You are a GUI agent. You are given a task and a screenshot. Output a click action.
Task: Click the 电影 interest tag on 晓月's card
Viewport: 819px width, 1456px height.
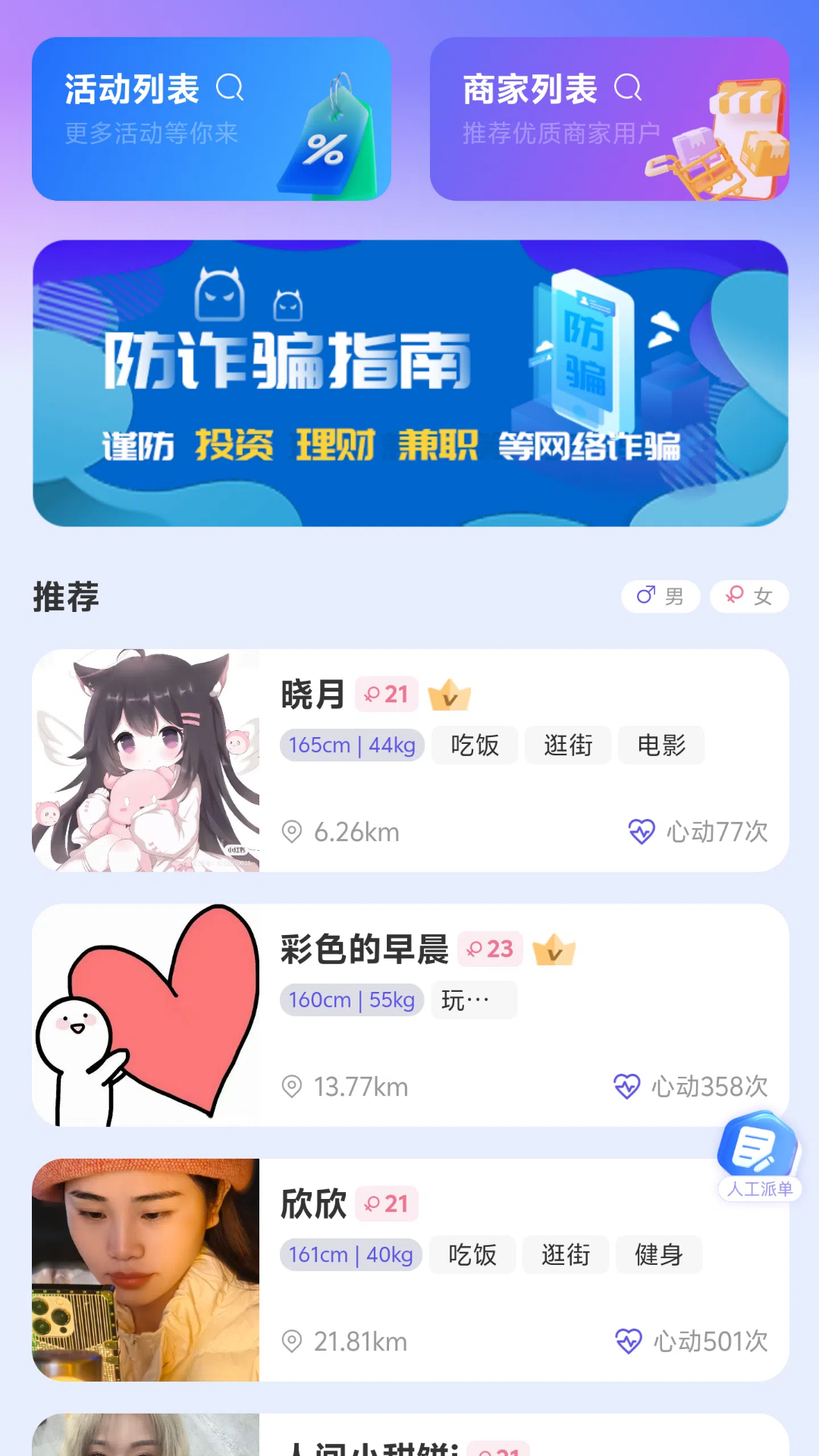pos(661,745)
